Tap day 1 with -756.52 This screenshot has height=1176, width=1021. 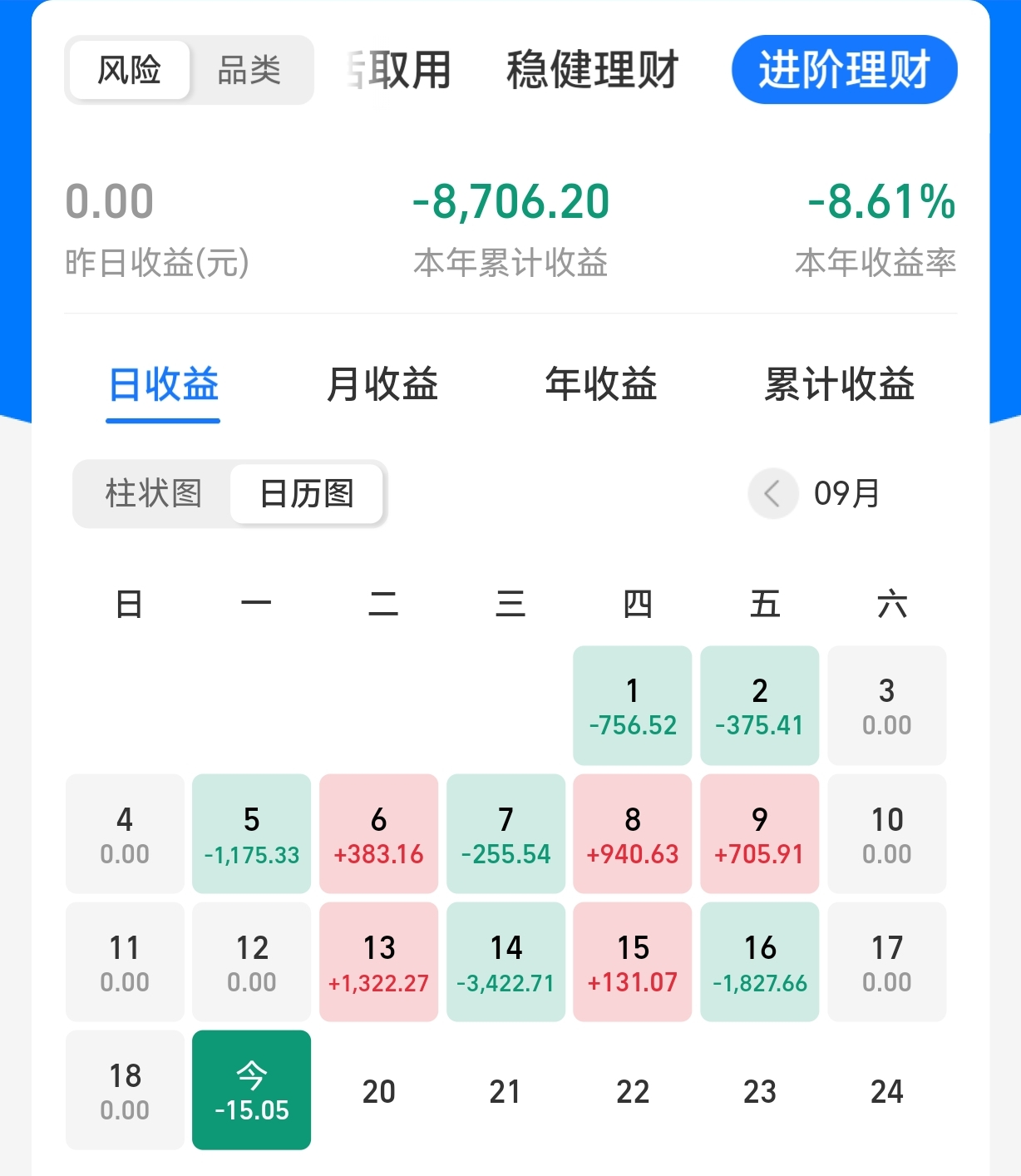[x=633, y=706]
